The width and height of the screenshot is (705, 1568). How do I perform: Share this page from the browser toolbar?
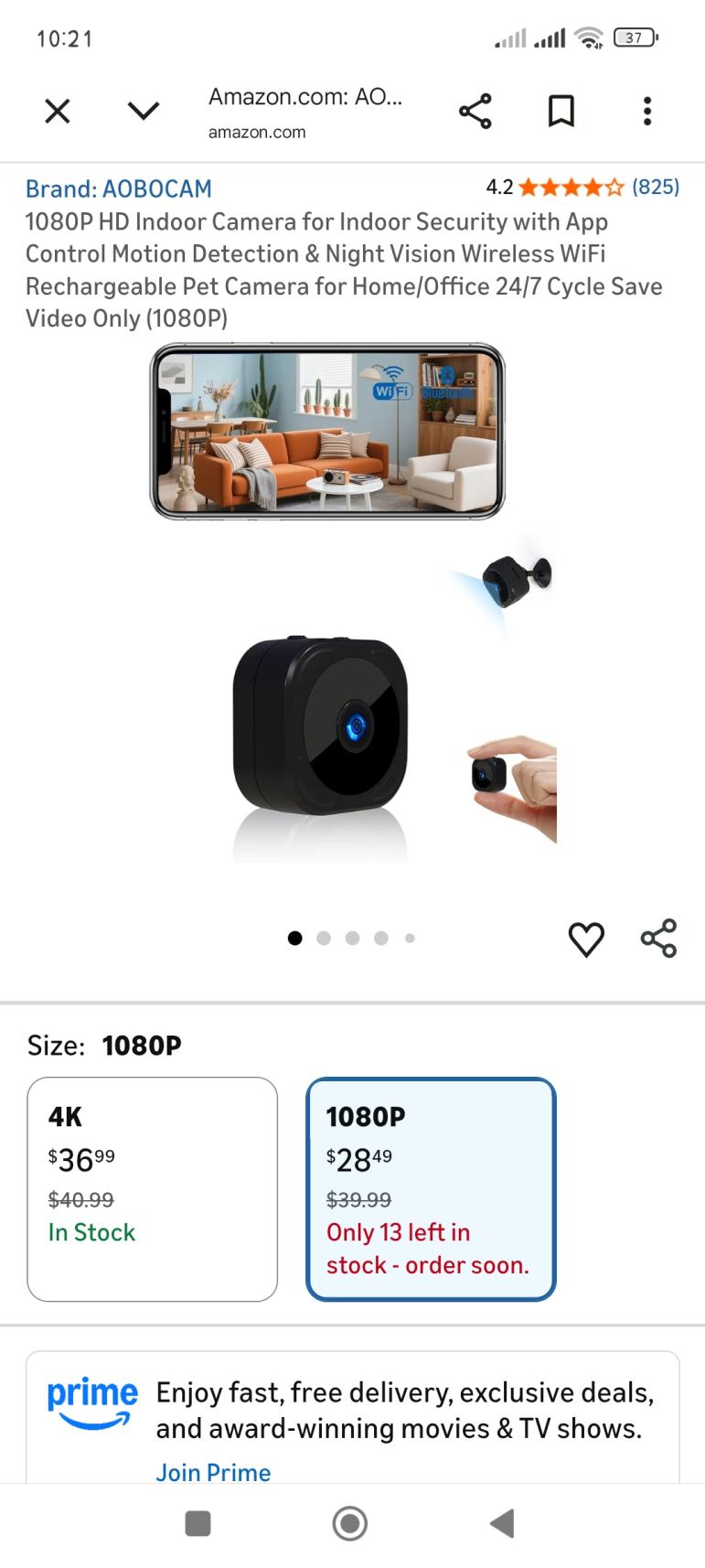pos(475,112)
